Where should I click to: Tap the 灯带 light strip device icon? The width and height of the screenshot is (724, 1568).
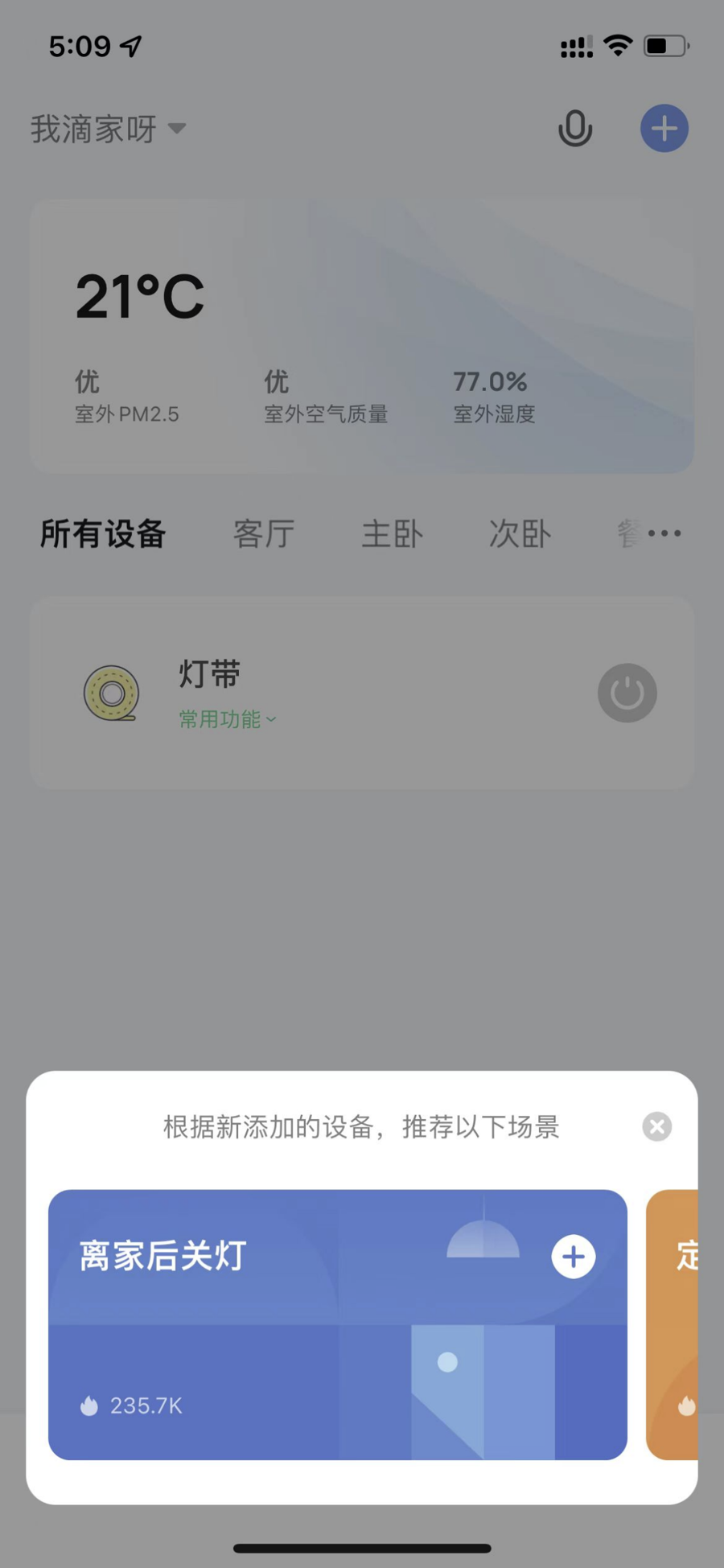[113, 693]
